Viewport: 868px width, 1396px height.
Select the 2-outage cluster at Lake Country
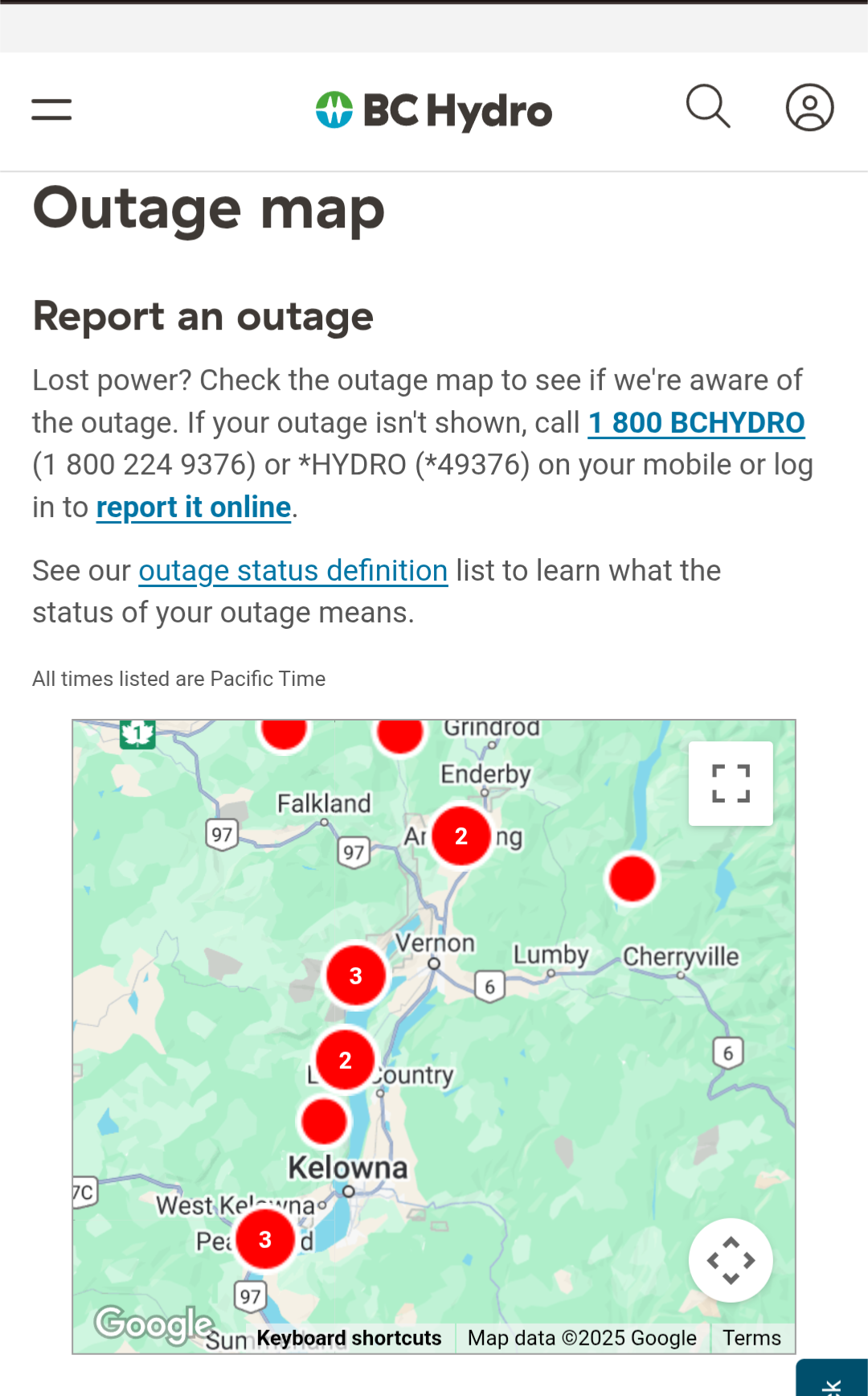pyautogui.click(x=346, y=1061)
